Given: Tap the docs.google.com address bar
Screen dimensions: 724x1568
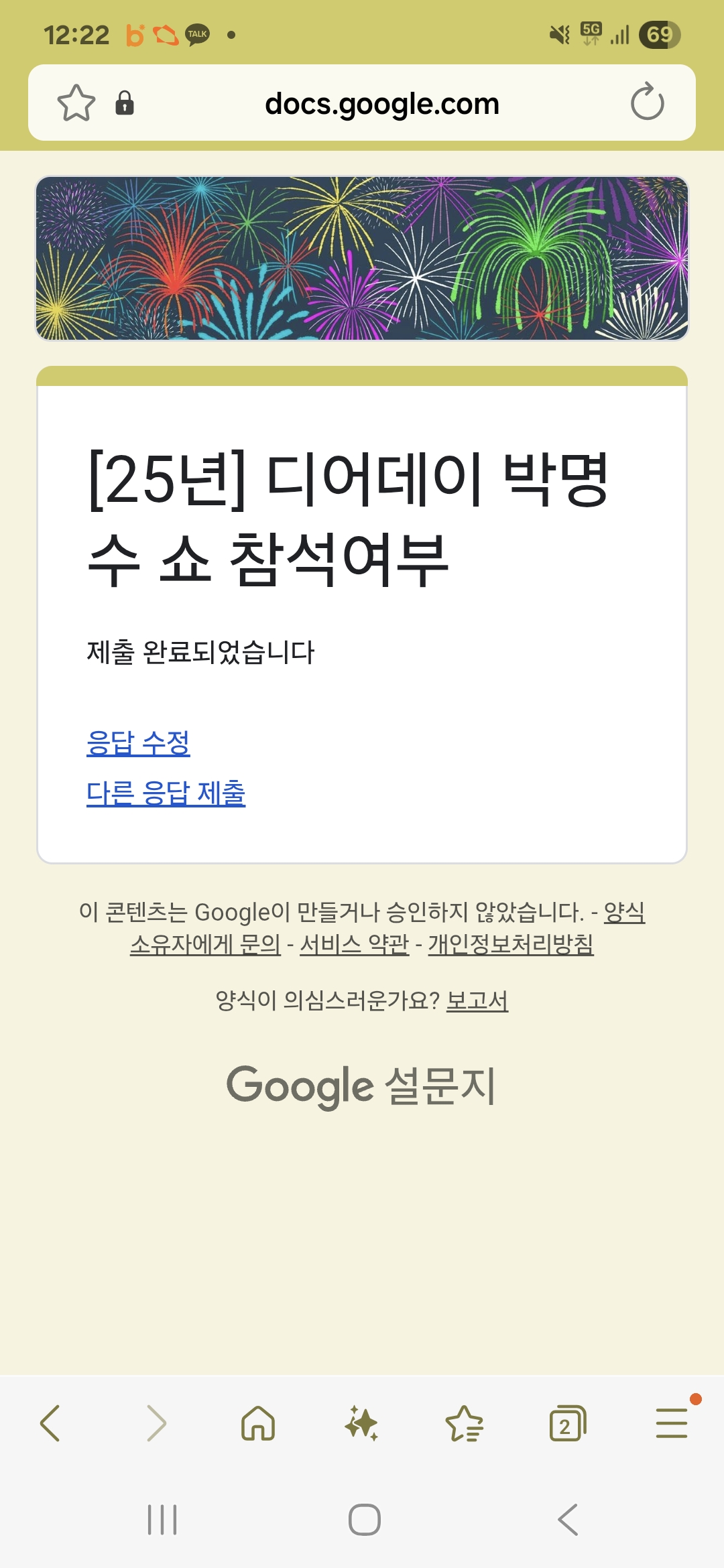Looking at the screenshot, I should [382, 103].
